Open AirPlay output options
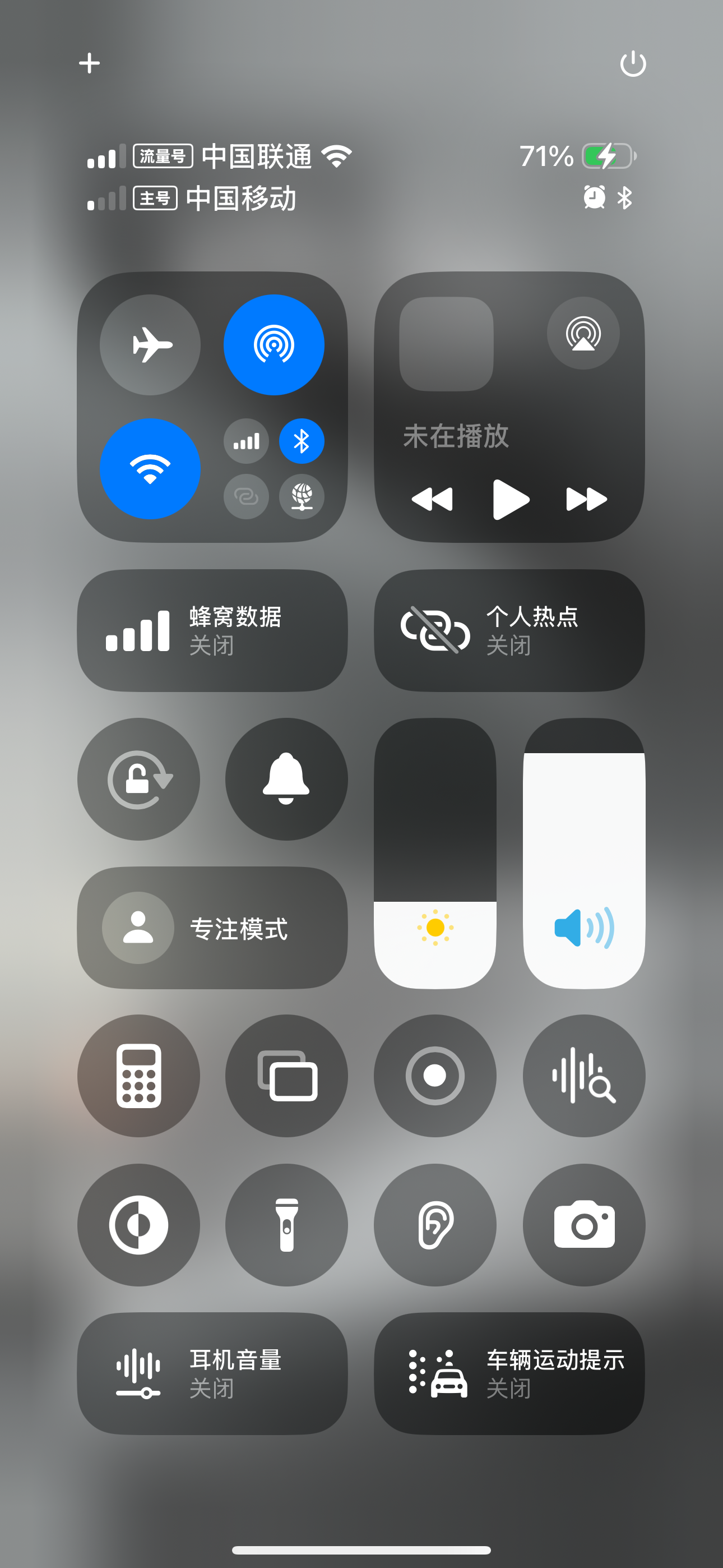This screenshot has height=1568, width=723. pyautogui.click(x=583, y=333)
